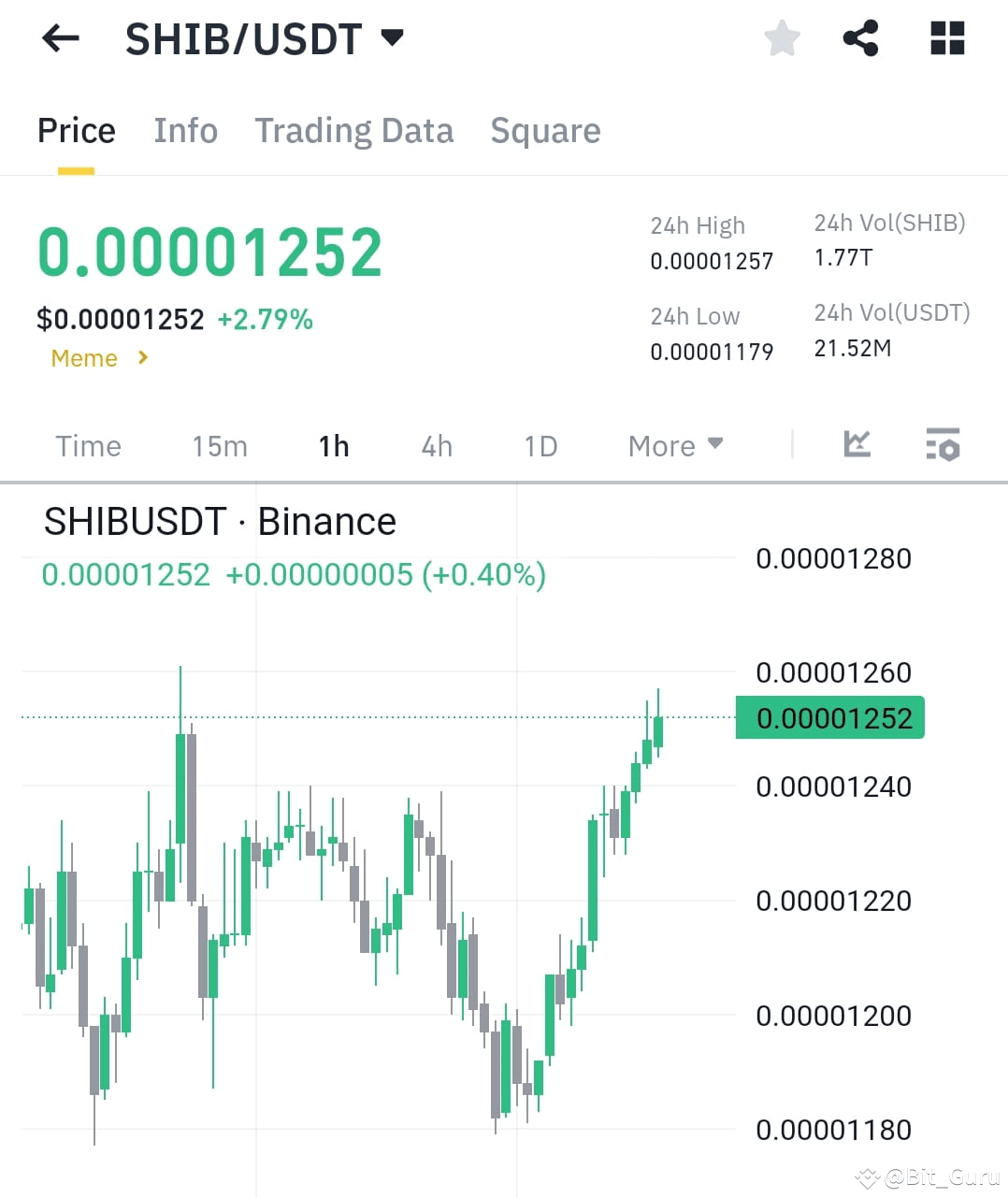Tap the Binance watermark @Bit_Guru
Viewport: 1008px width, 1198px height.
[x=926, y=1176]
